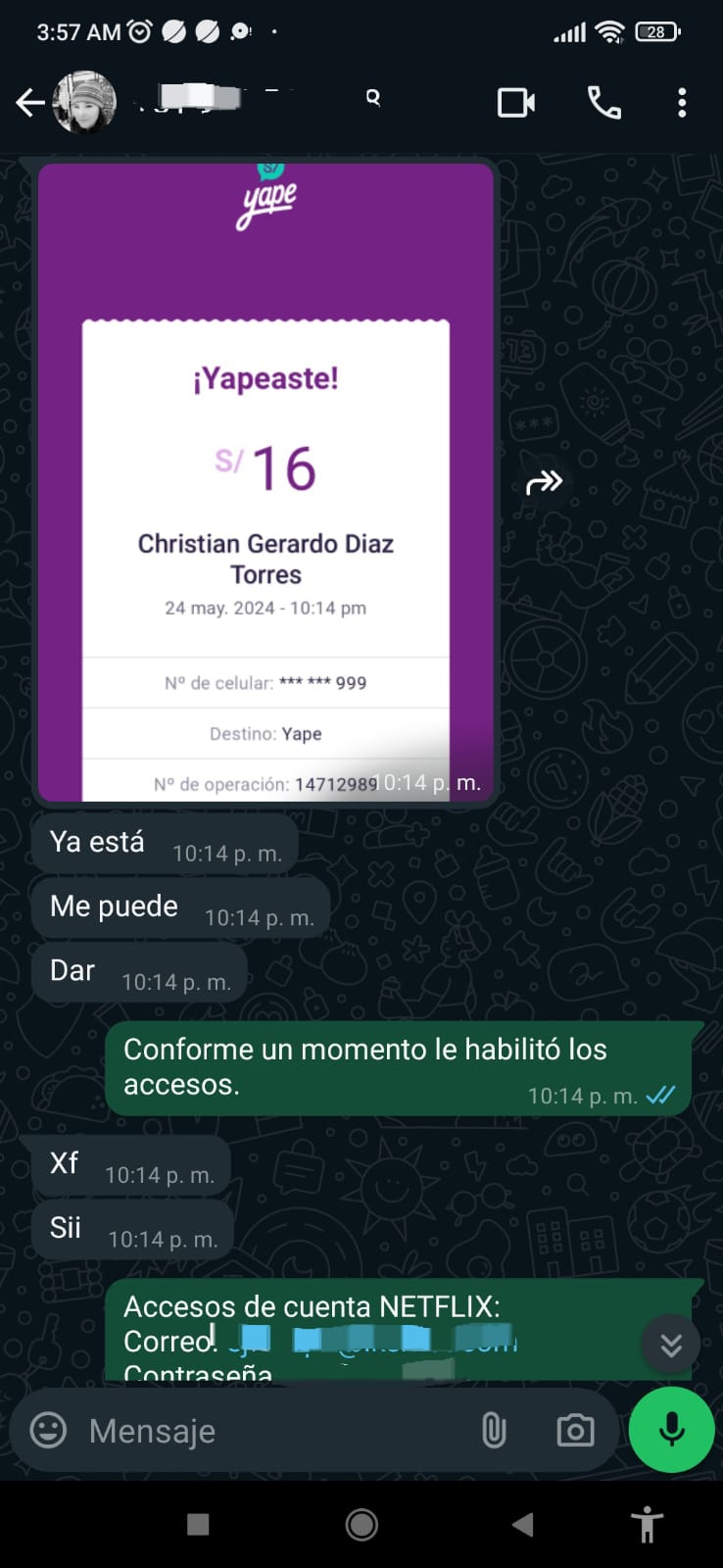
Task: Jump to the latest messages
Action: point(670,1344)
